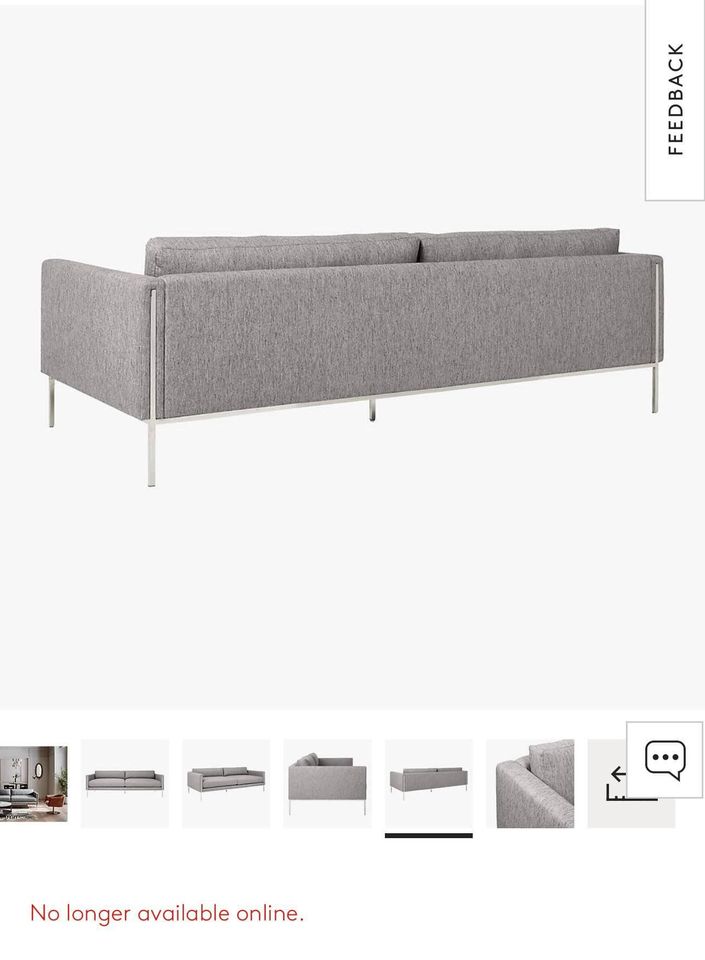View the living room scene thumbnail
Screen dimensions: 705x960
coord(33,783)
